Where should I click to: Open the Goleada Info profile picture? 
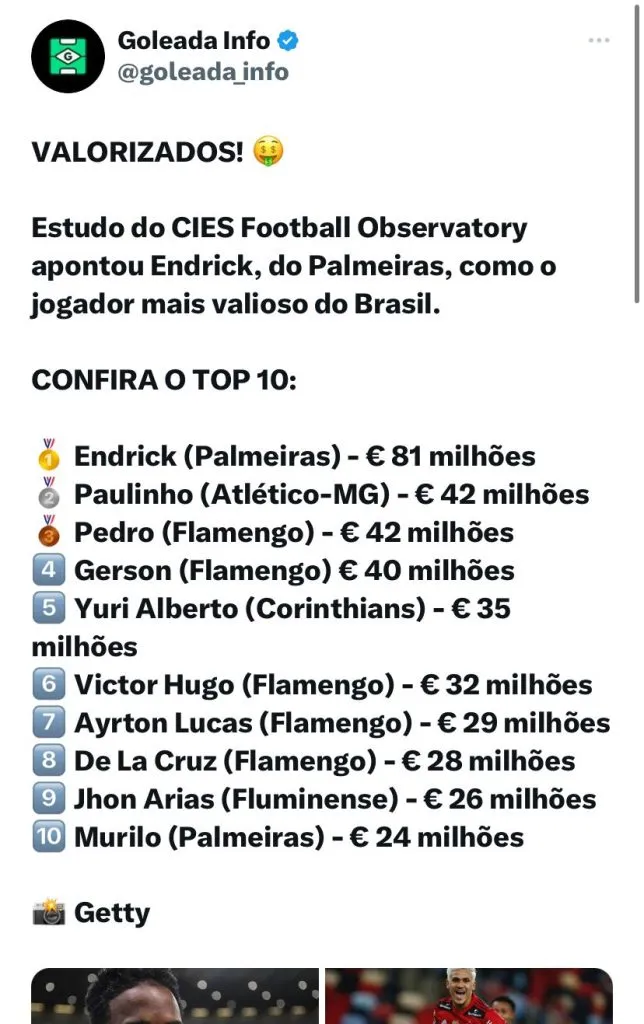click(68, 56)
